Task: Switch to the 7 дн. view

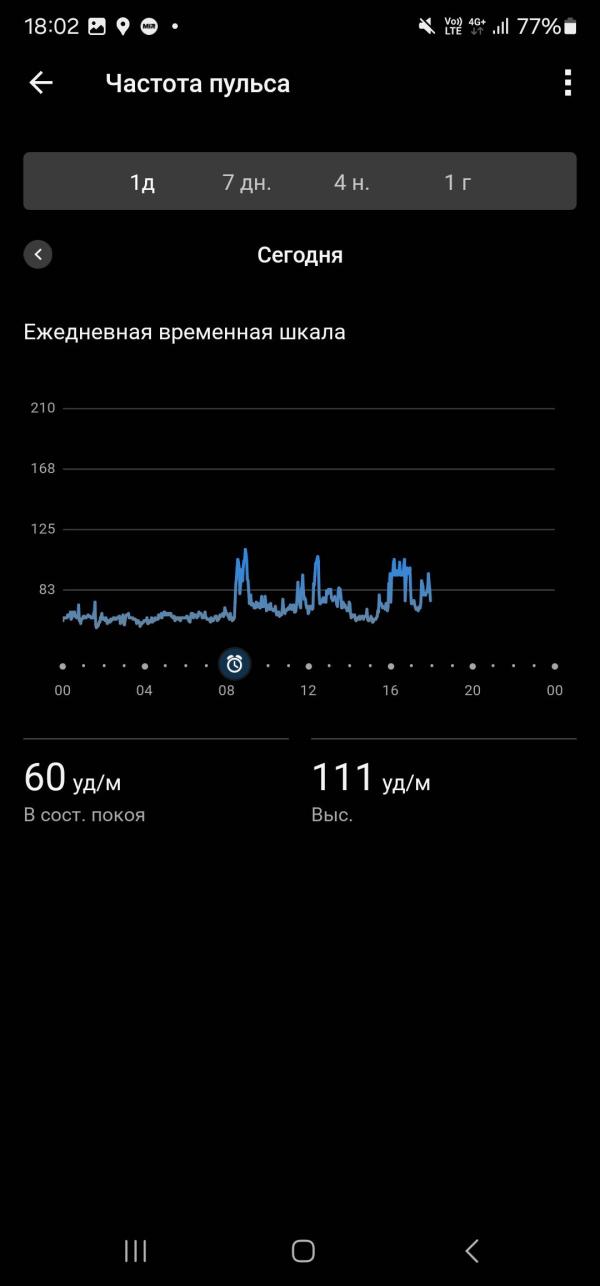Action: pos(247,182)
